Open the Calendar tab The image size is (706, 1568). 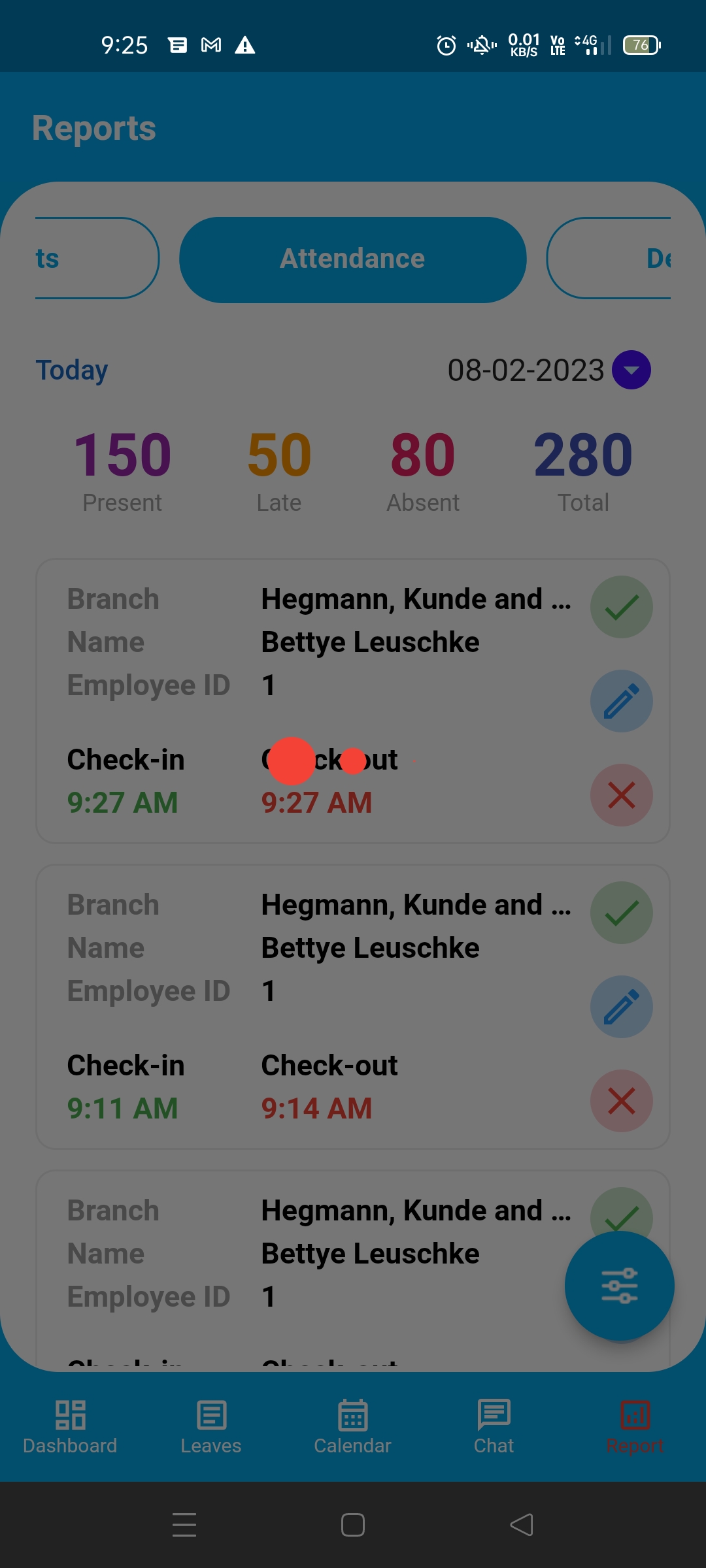pyautogui.click(x=352, y=1427)
